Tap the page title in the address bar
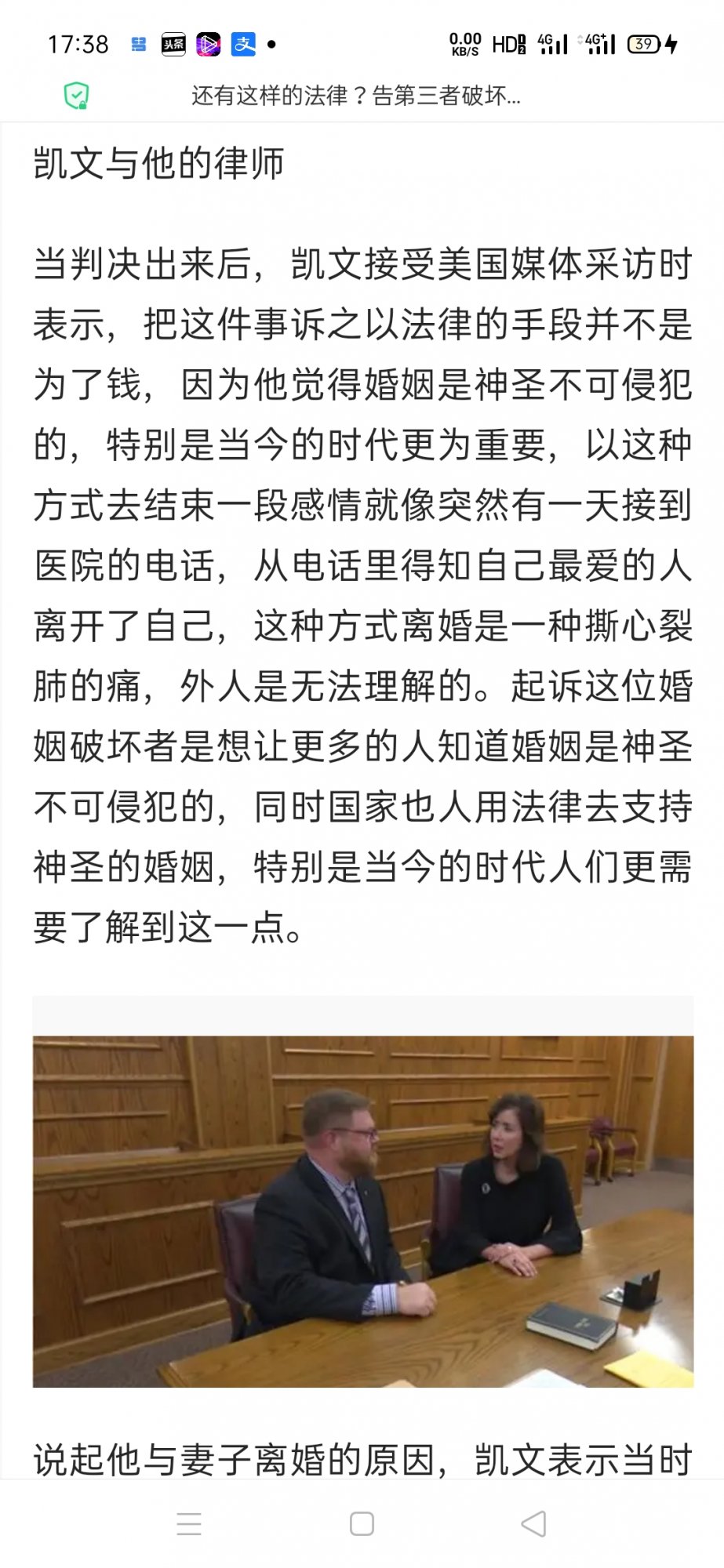The height and width of the screenshot is (1568, 724). (x=356, y=96)
